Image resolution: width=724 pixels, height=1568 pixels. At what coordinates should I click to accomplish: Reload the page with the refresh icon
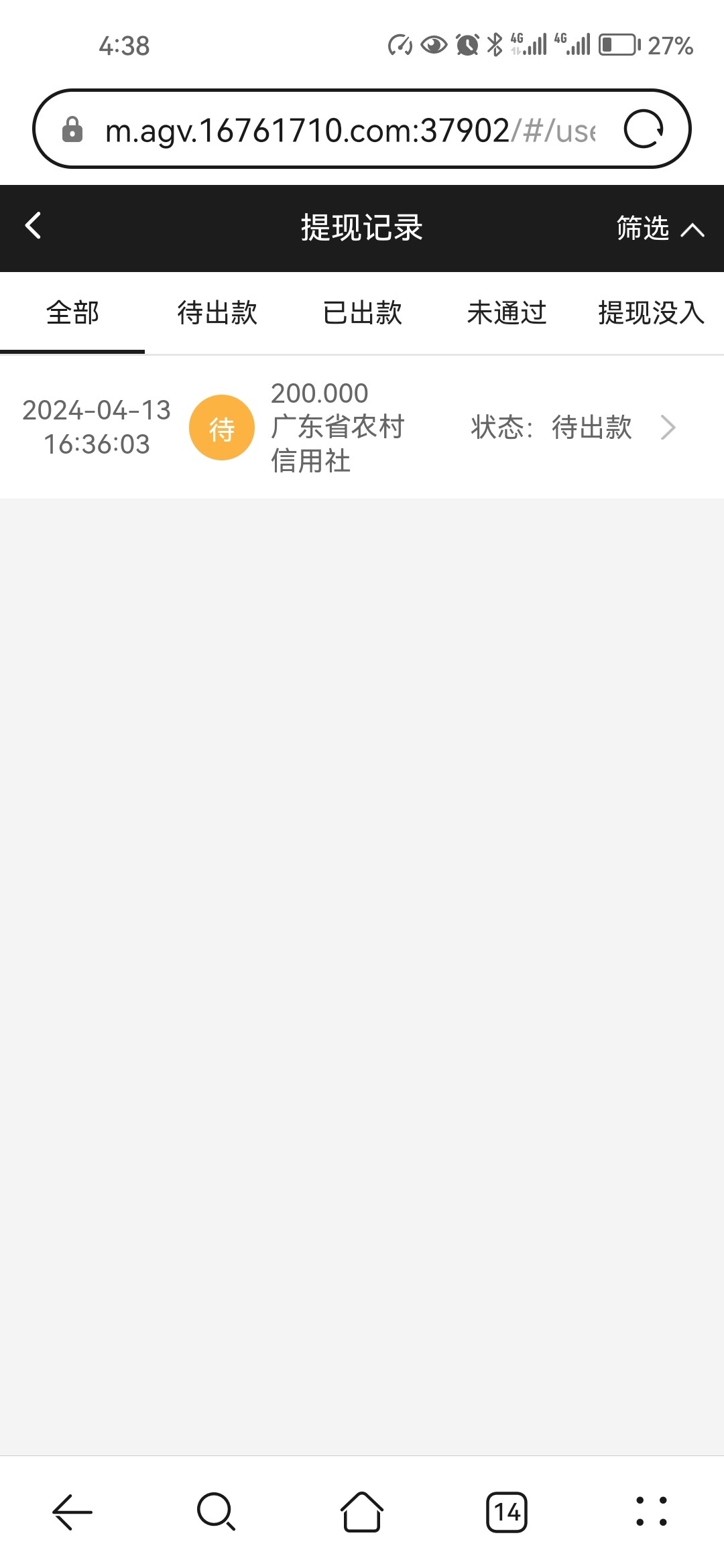(644, 129)
